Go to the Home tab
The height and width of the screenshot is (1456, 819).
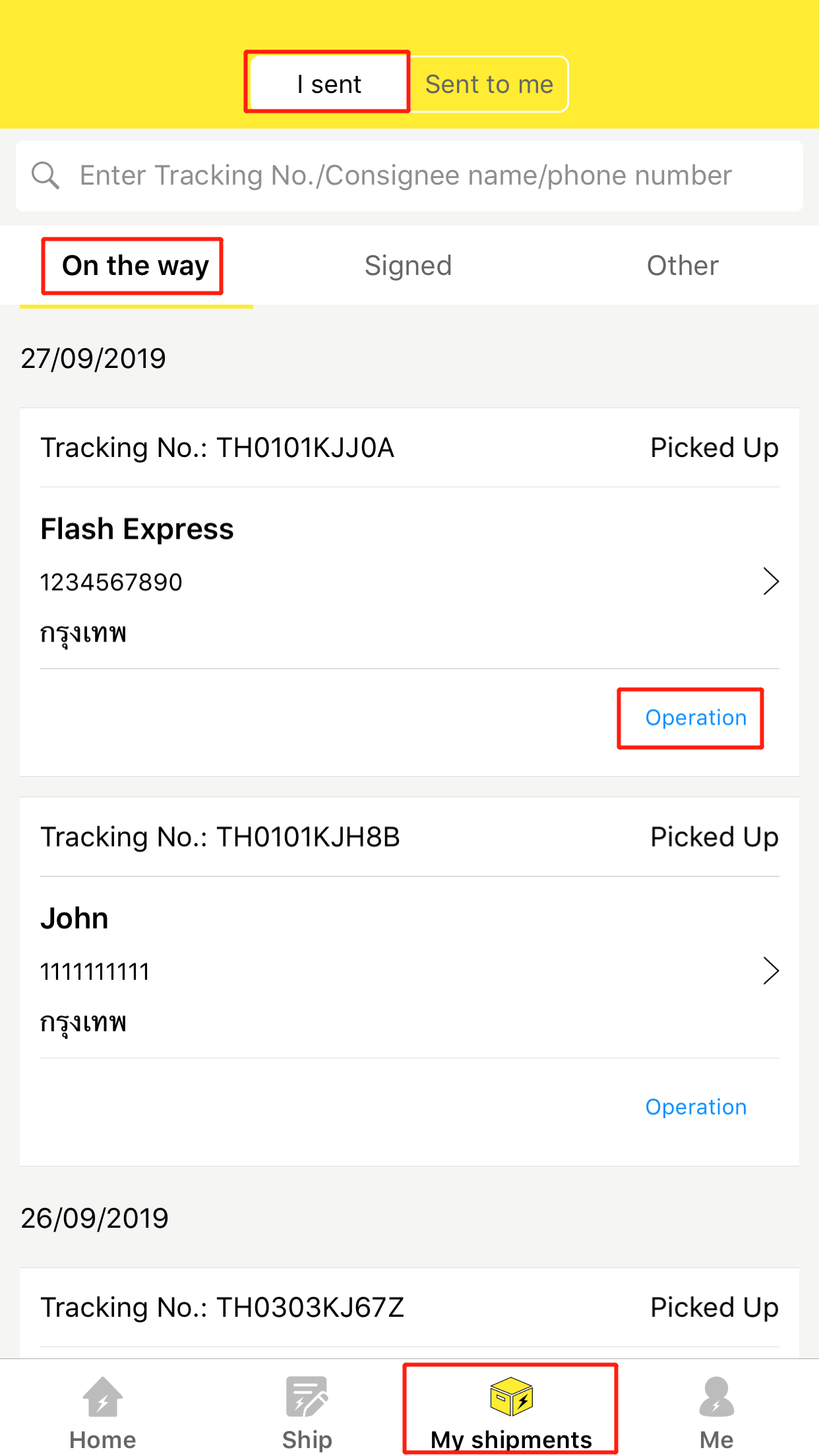click(x=103, y=1412)
